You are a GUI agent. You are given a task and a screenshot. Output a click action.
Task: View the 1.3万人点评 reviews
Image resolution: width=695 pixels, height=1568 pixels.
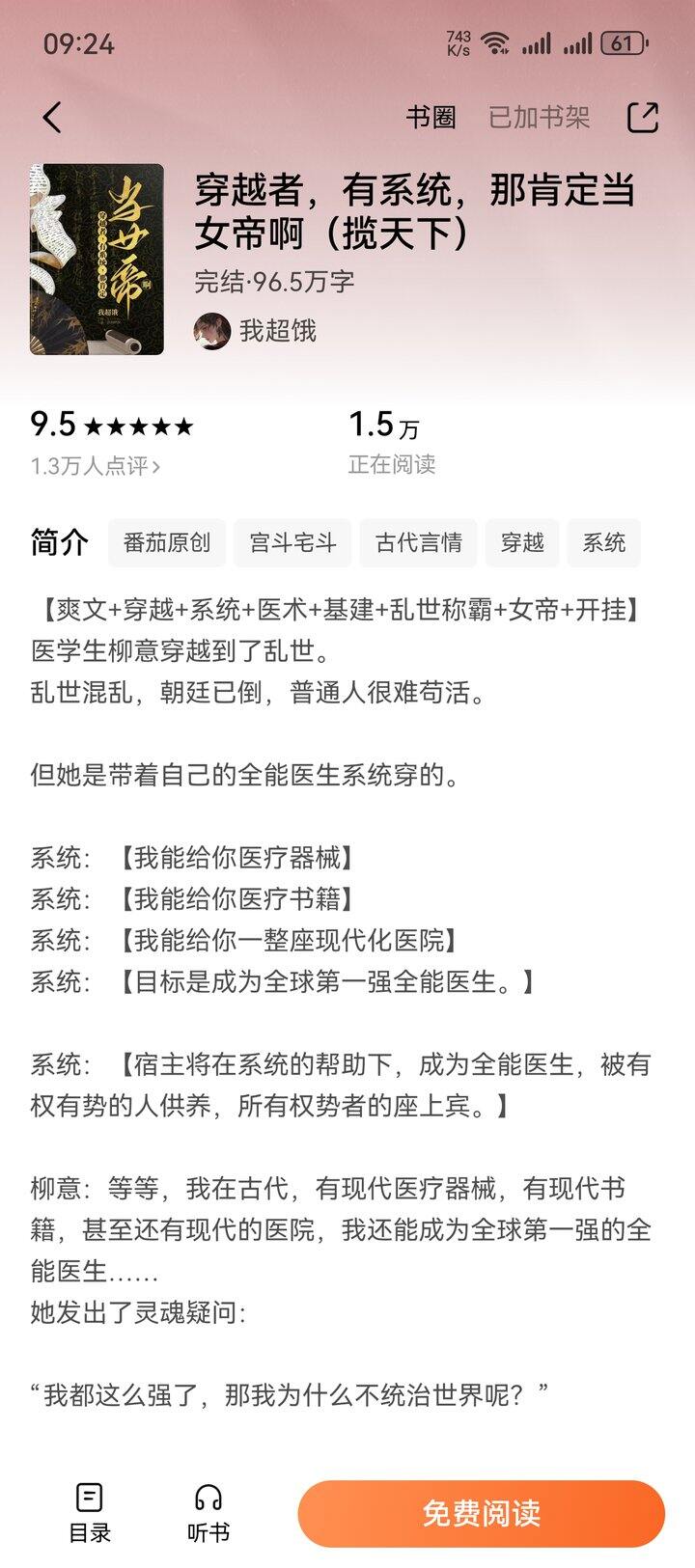tap(95, 466)
